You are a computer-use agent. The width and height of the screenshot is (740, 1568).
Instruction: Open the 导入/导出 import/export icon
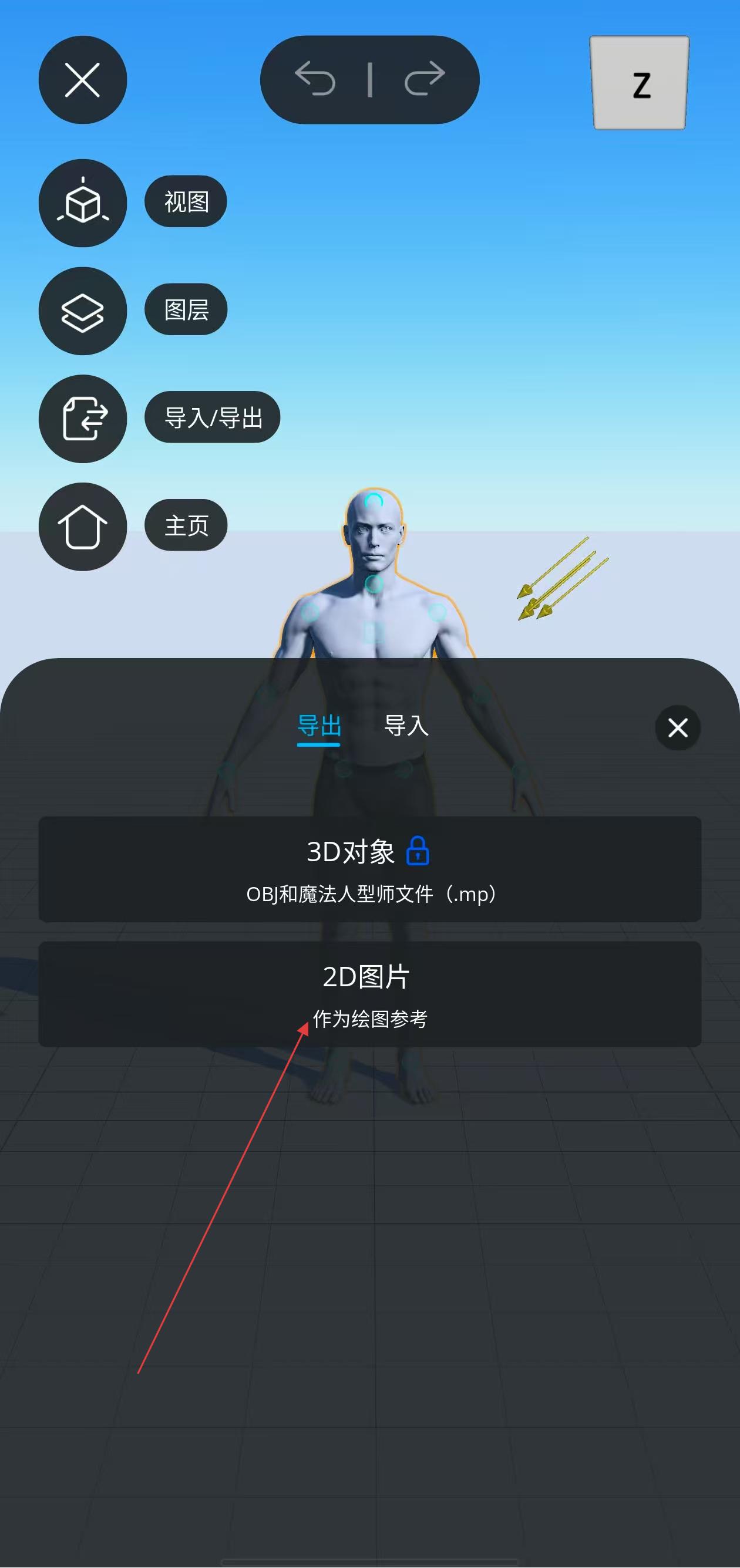click(82, 418)
